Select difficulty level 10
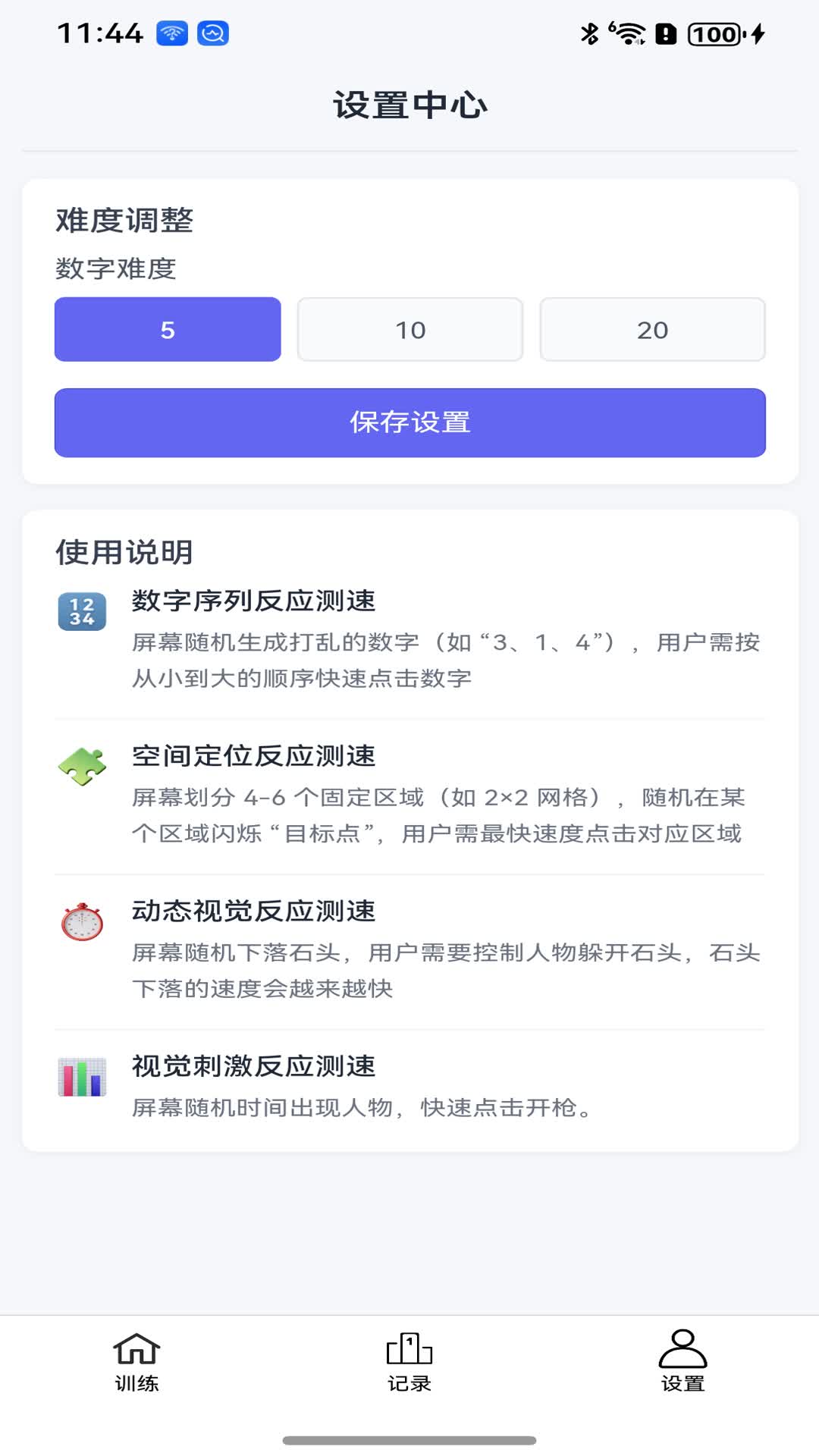The width and height of the screenshot is (819, 1456). click(x=409, y=329)
